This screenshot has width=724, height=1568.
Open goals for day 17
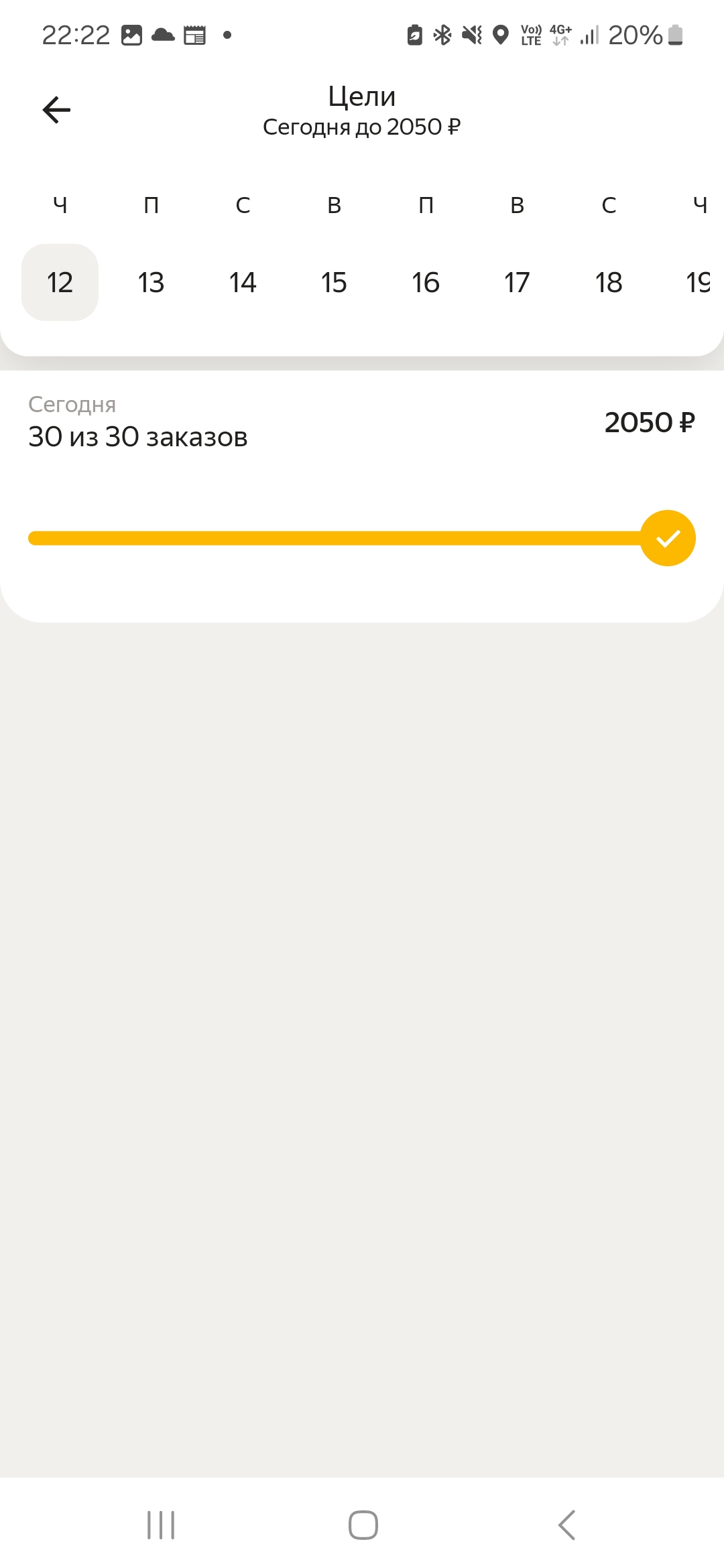coord(517,282)
